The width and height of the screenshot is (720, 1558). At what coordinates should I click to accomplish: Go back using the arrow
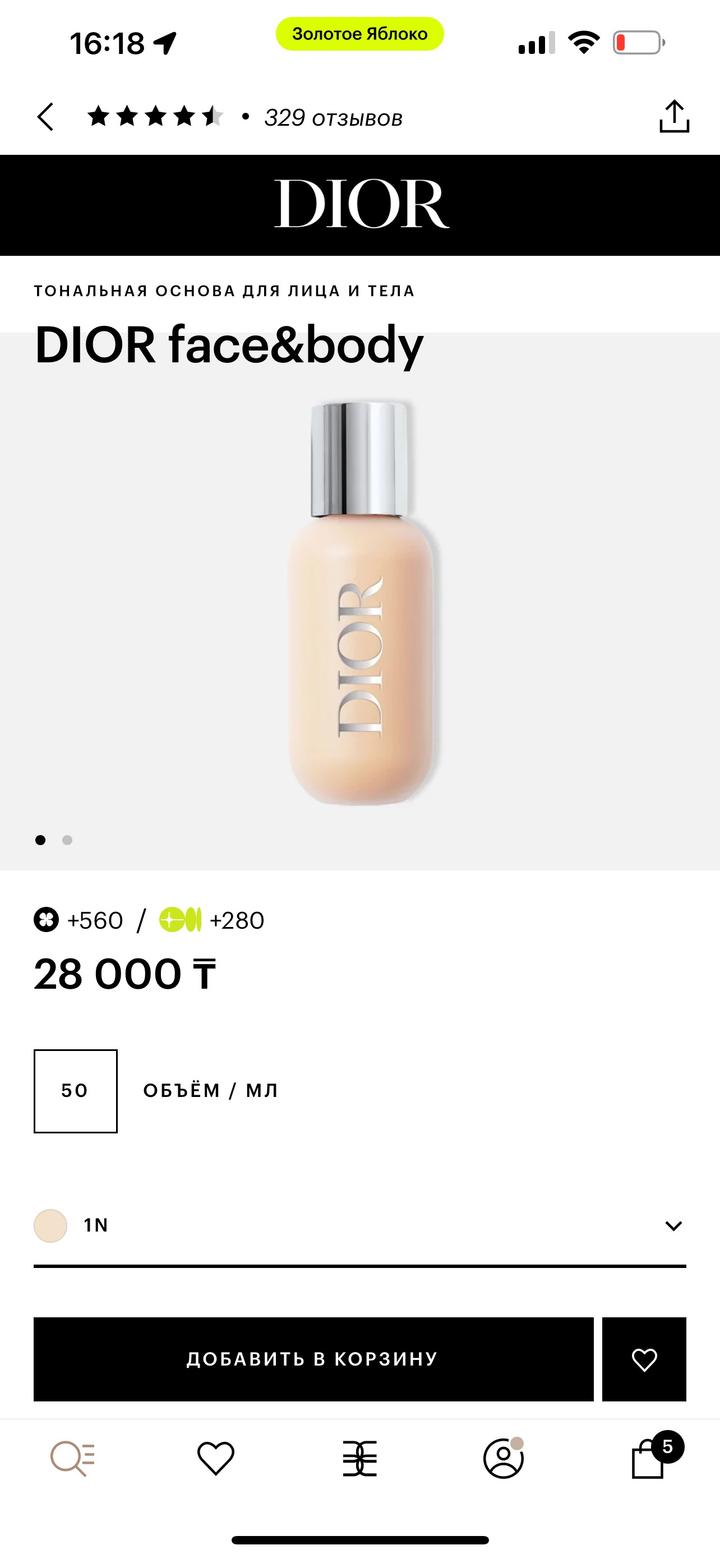pos(45,117)
